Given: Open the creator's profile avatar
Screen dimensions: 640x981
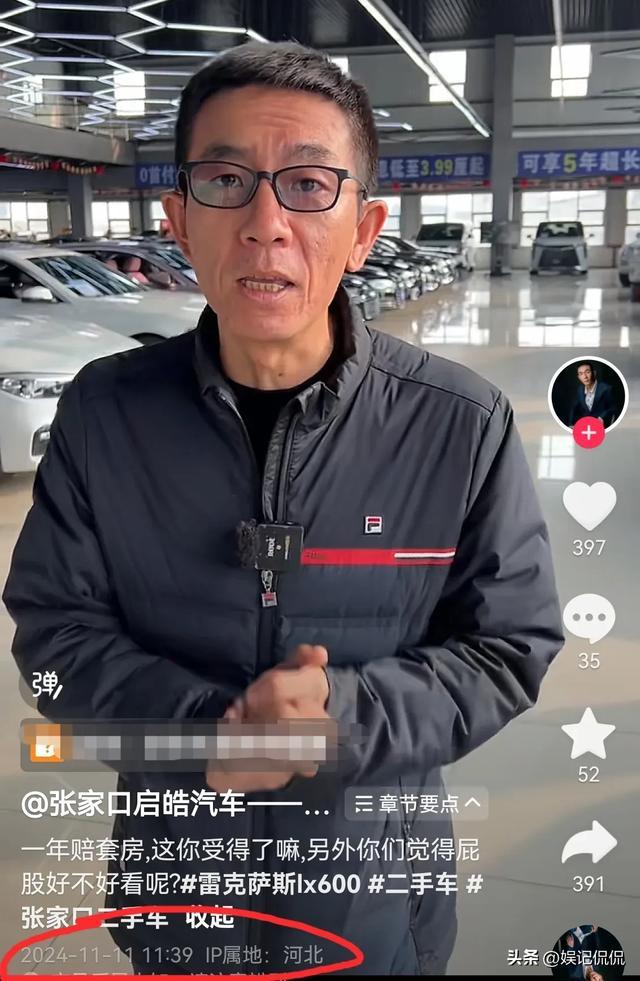Looking at the screenshot, I should pos(588,393).
